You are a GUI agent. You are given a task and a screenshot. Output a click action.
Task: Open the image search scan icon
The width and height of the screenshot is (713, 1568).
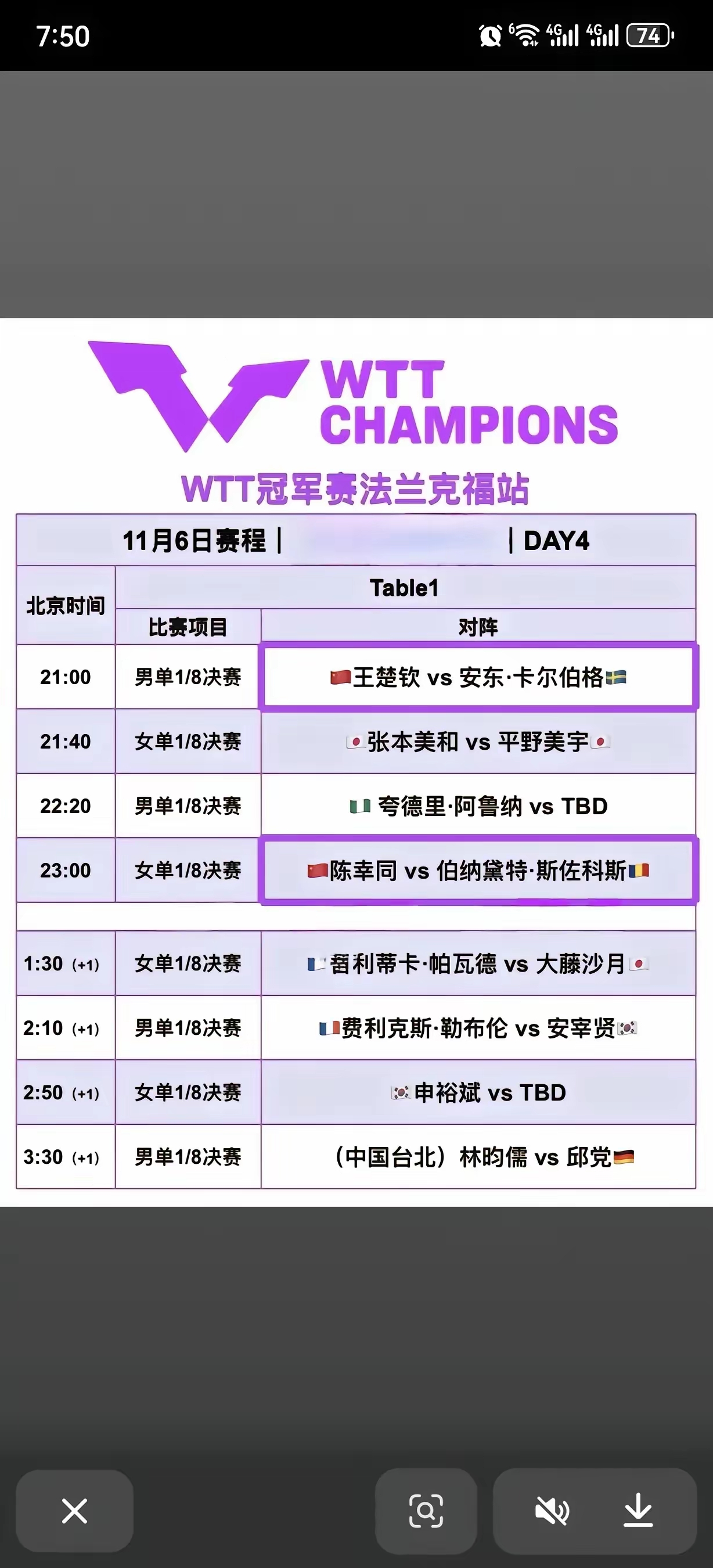[x=426, y=1511]
